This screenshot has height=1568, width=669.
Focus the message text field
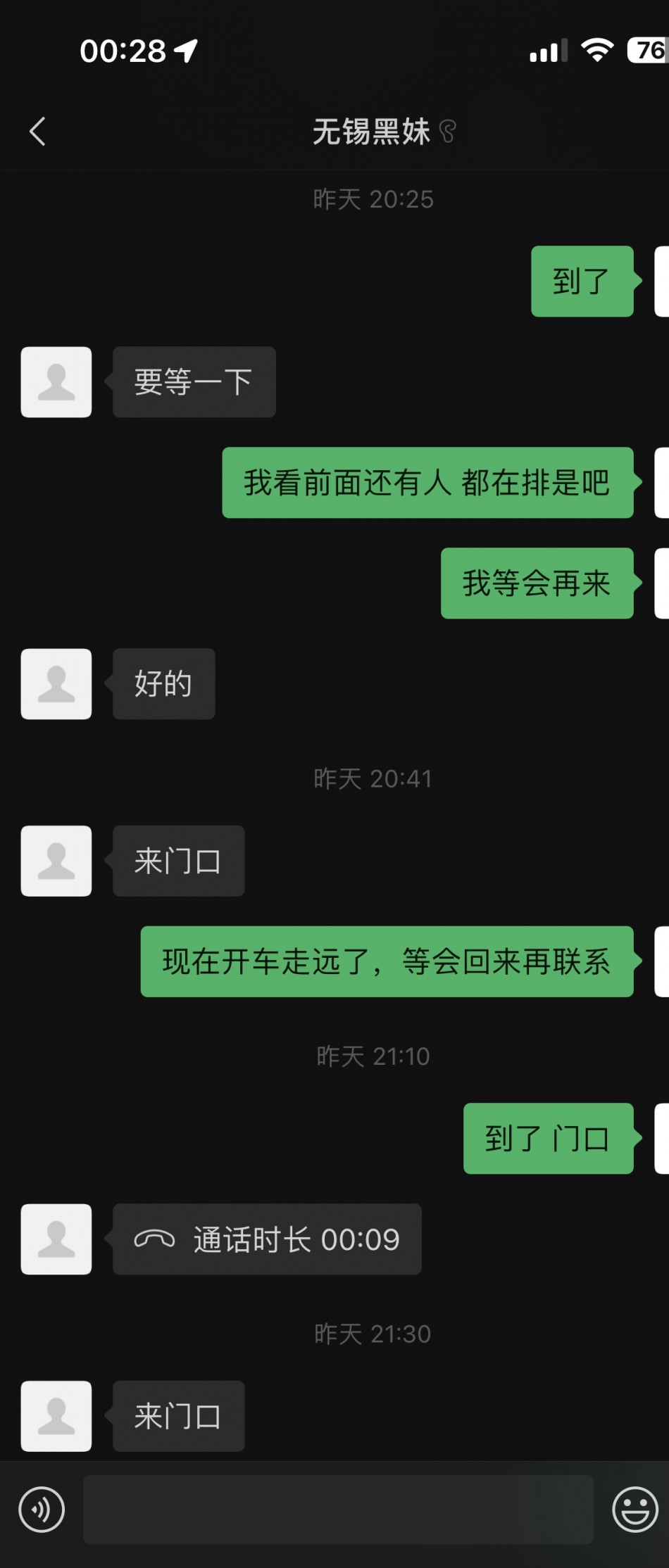coord(338,1510)
